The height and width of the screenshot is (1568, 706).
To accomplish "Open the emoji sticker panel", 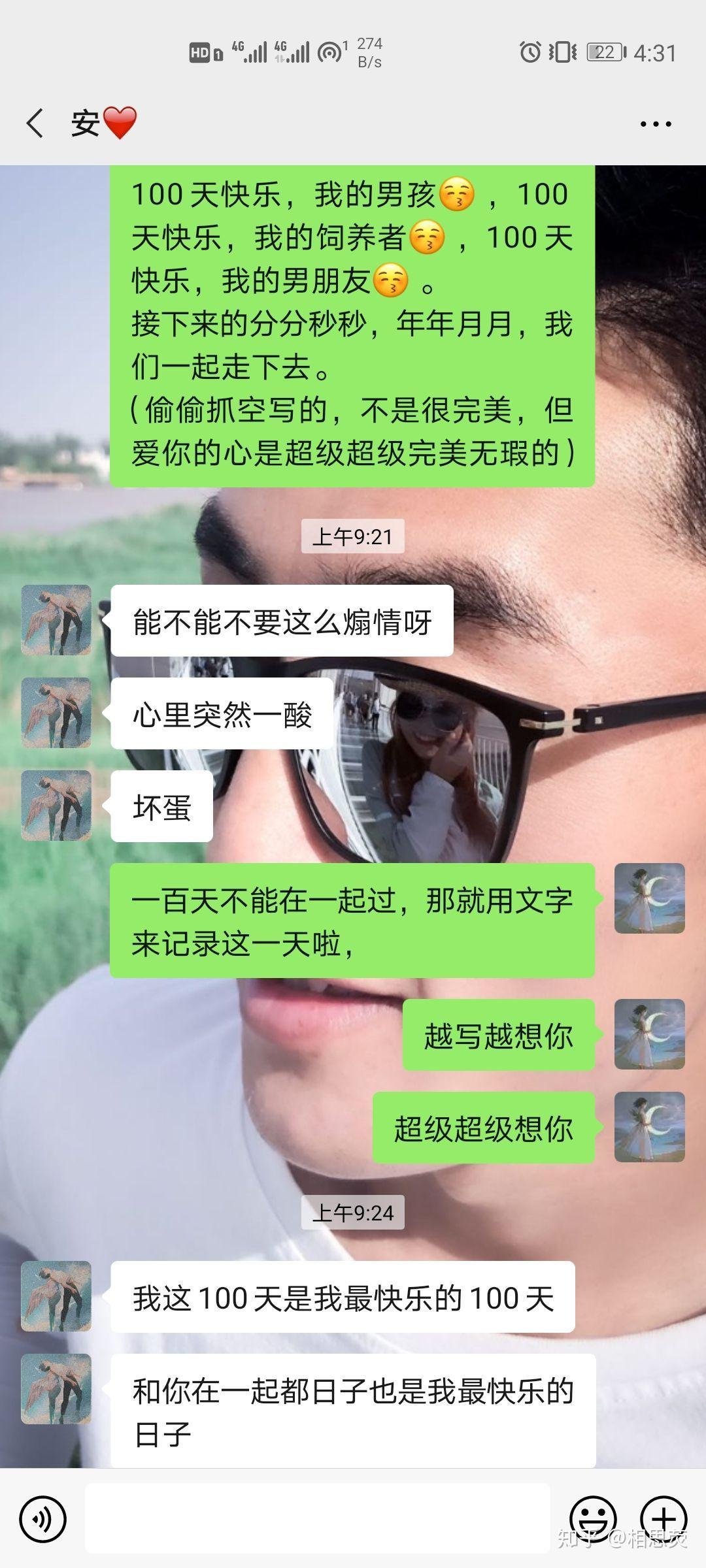I will 593,1518.
